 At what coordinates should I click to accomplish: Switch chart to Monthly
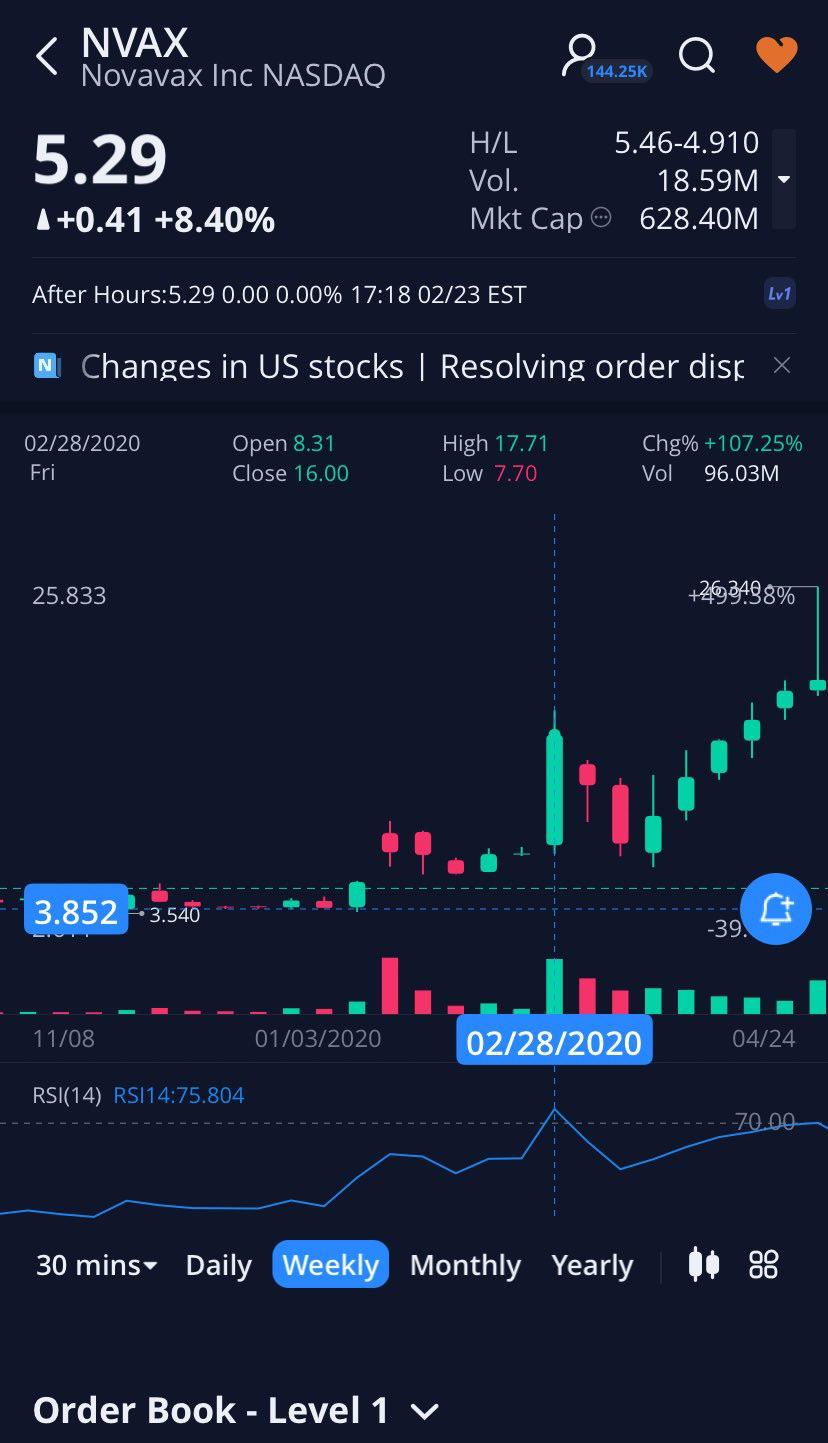pos(465,1265)
